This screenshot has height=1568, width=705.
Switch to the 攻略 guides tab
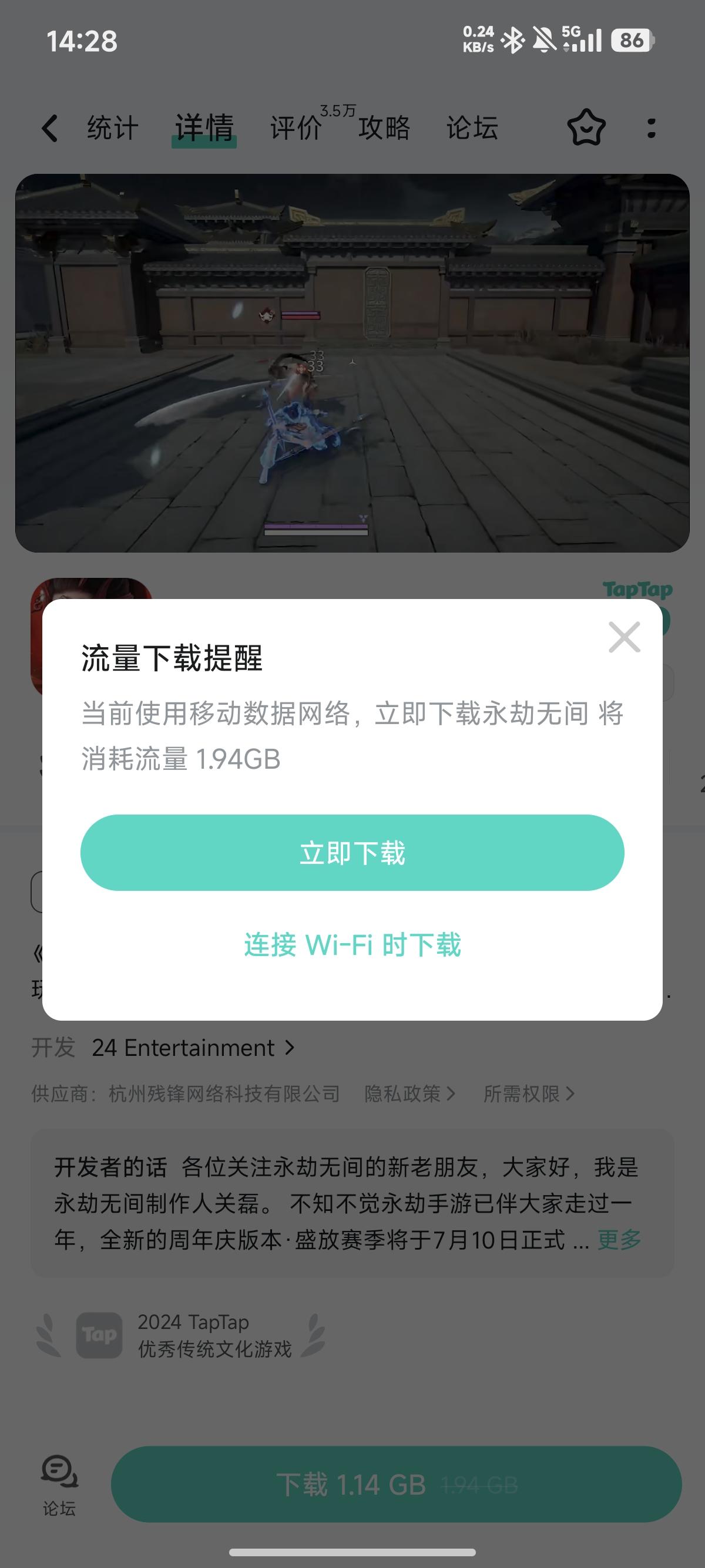tap(385, 129)
